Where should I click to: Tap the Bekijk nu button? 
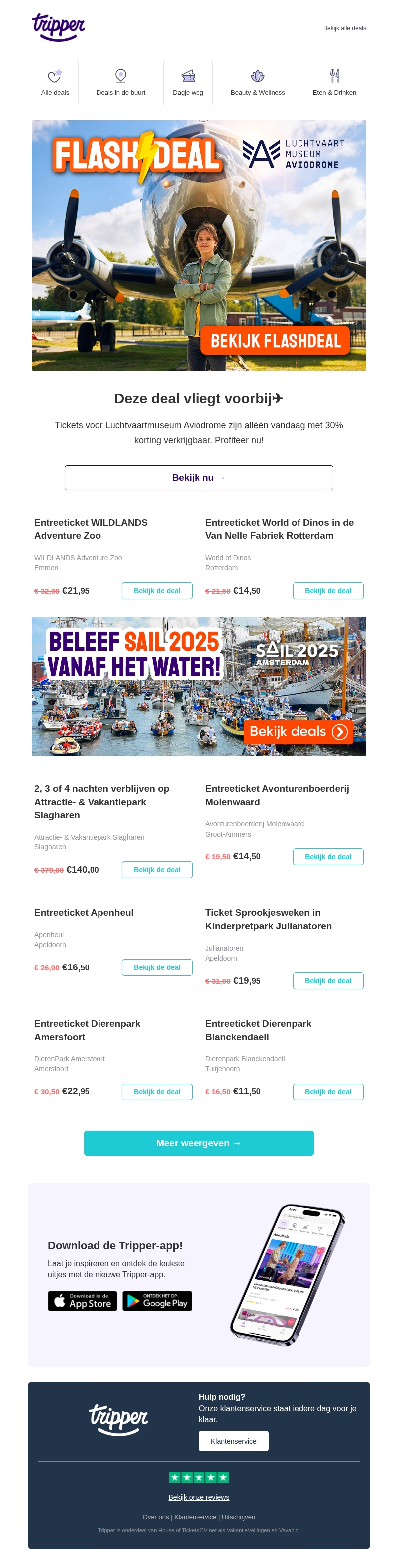point(199,477)
